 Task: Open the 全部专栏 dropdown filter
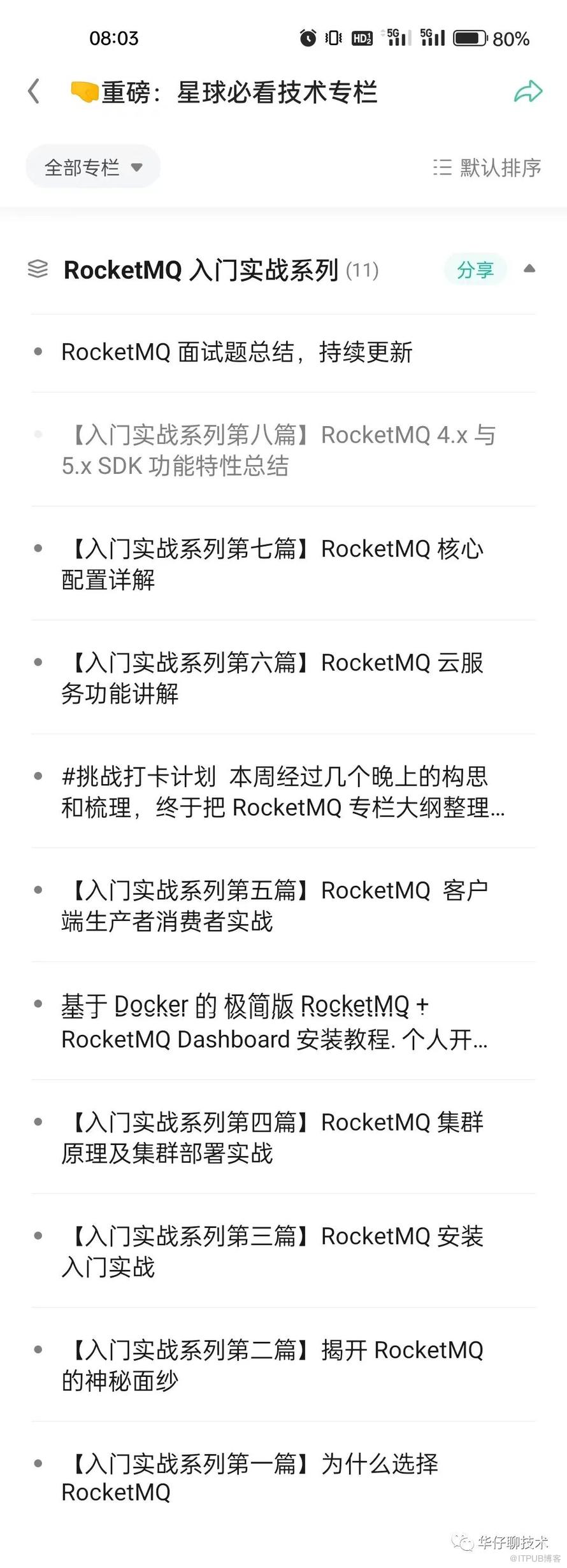click(x=93, y=167)
